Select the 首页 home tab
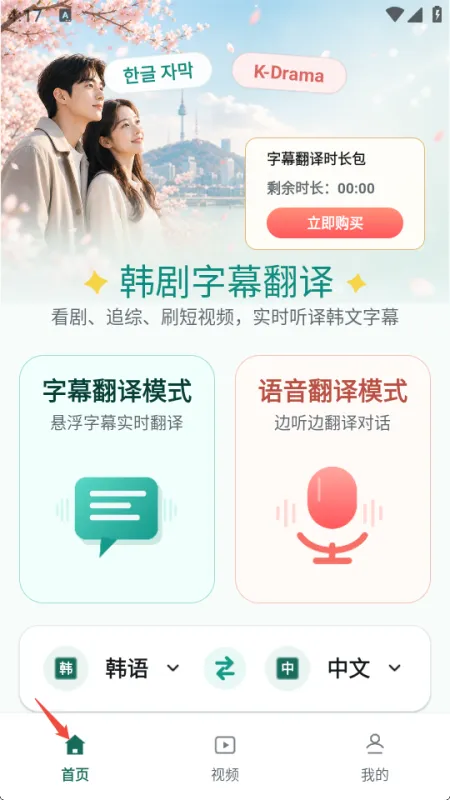 click(x=75, y=758)
